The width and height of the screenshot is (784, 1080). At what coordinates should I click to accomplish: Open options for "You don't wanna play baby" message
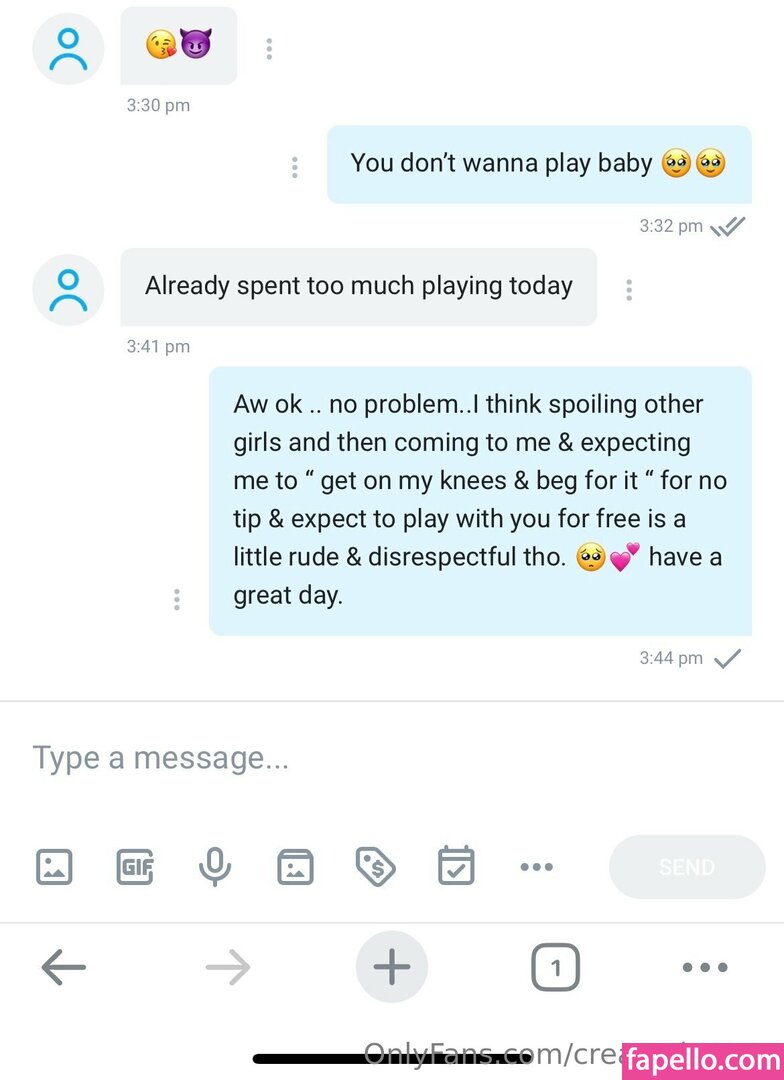(294, 167)
